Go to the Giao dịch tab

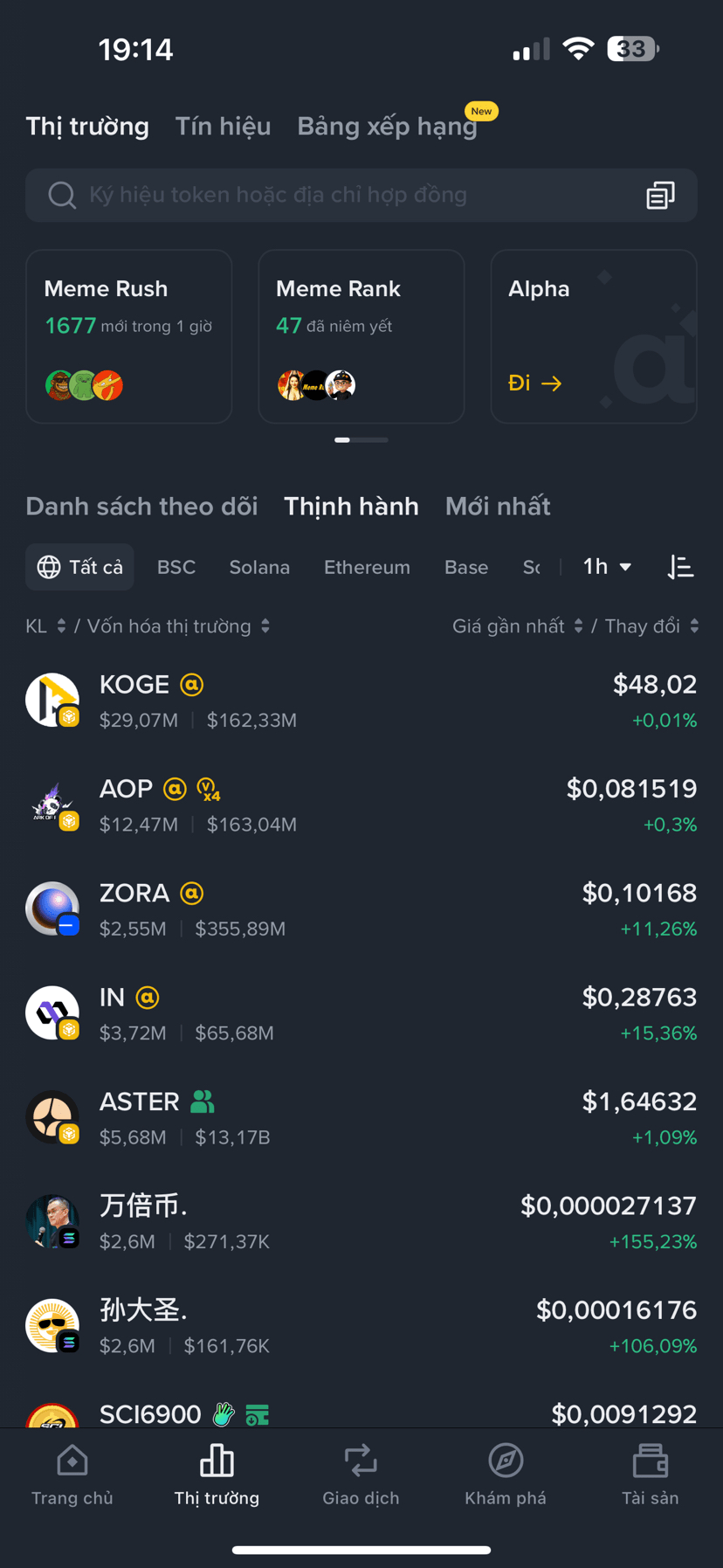pyautogui.click(x=361, y=1475)
